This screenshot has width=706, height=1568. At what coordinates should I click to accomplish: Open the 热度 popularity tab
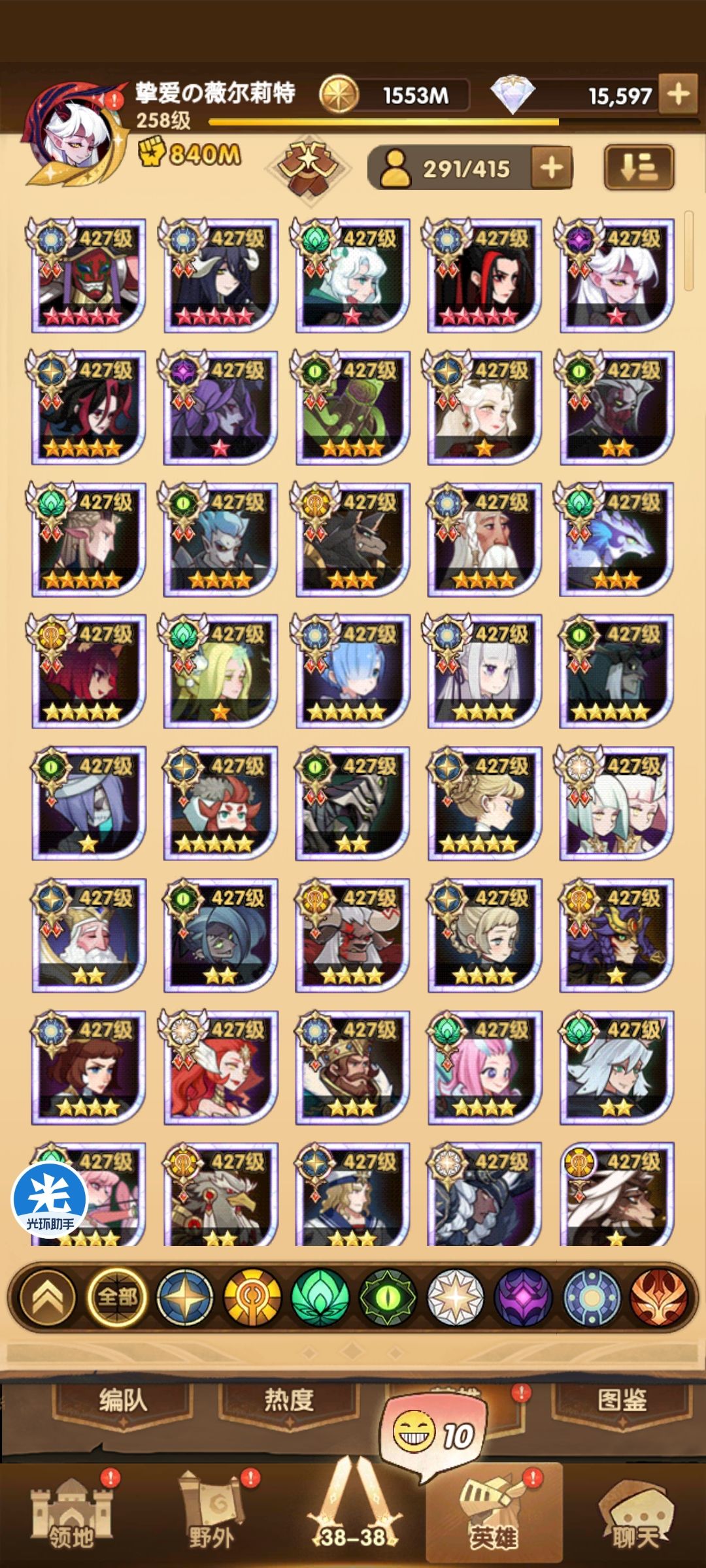(288, 1401)
